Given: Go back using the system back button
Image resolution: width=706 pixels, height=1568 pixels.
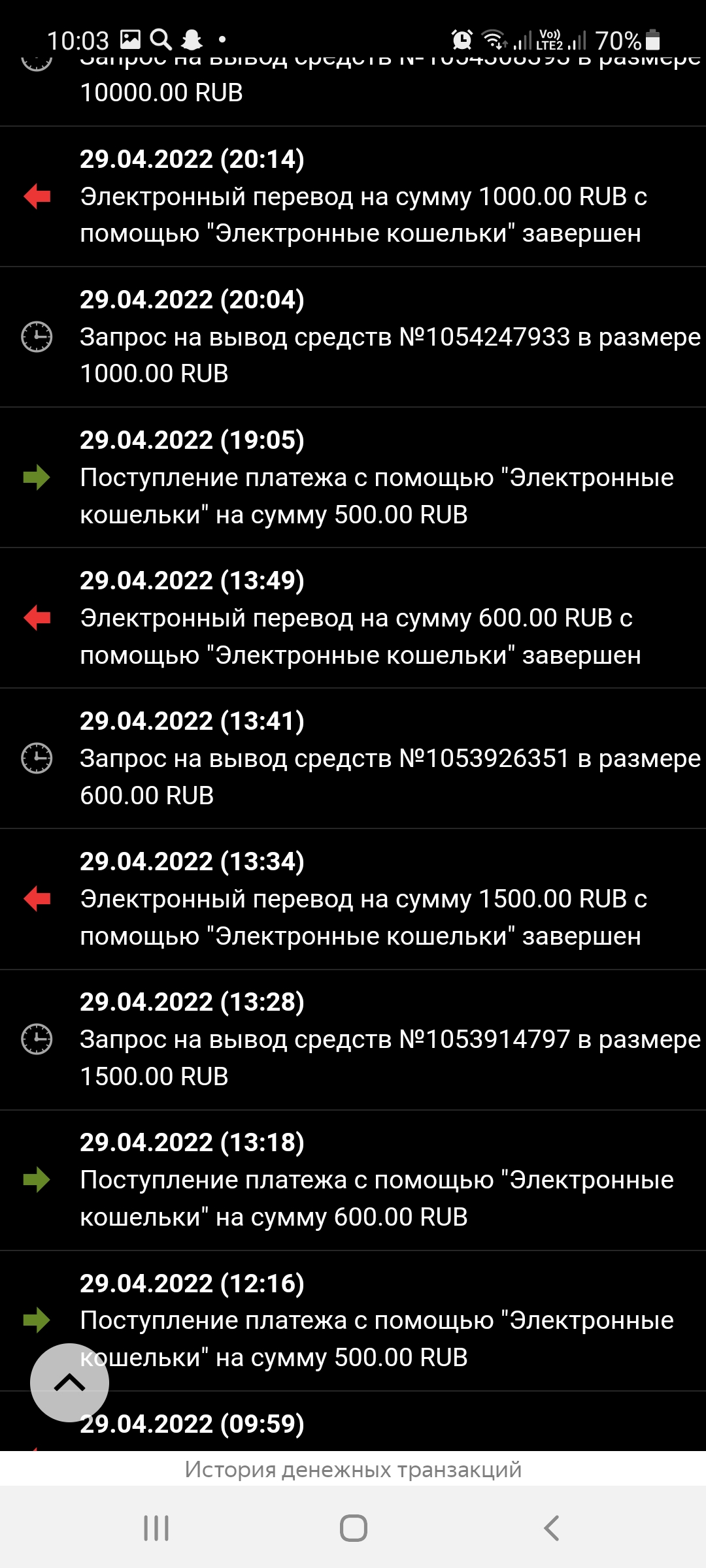Looking at the screenshot, I should click(x=551, y=1527).
